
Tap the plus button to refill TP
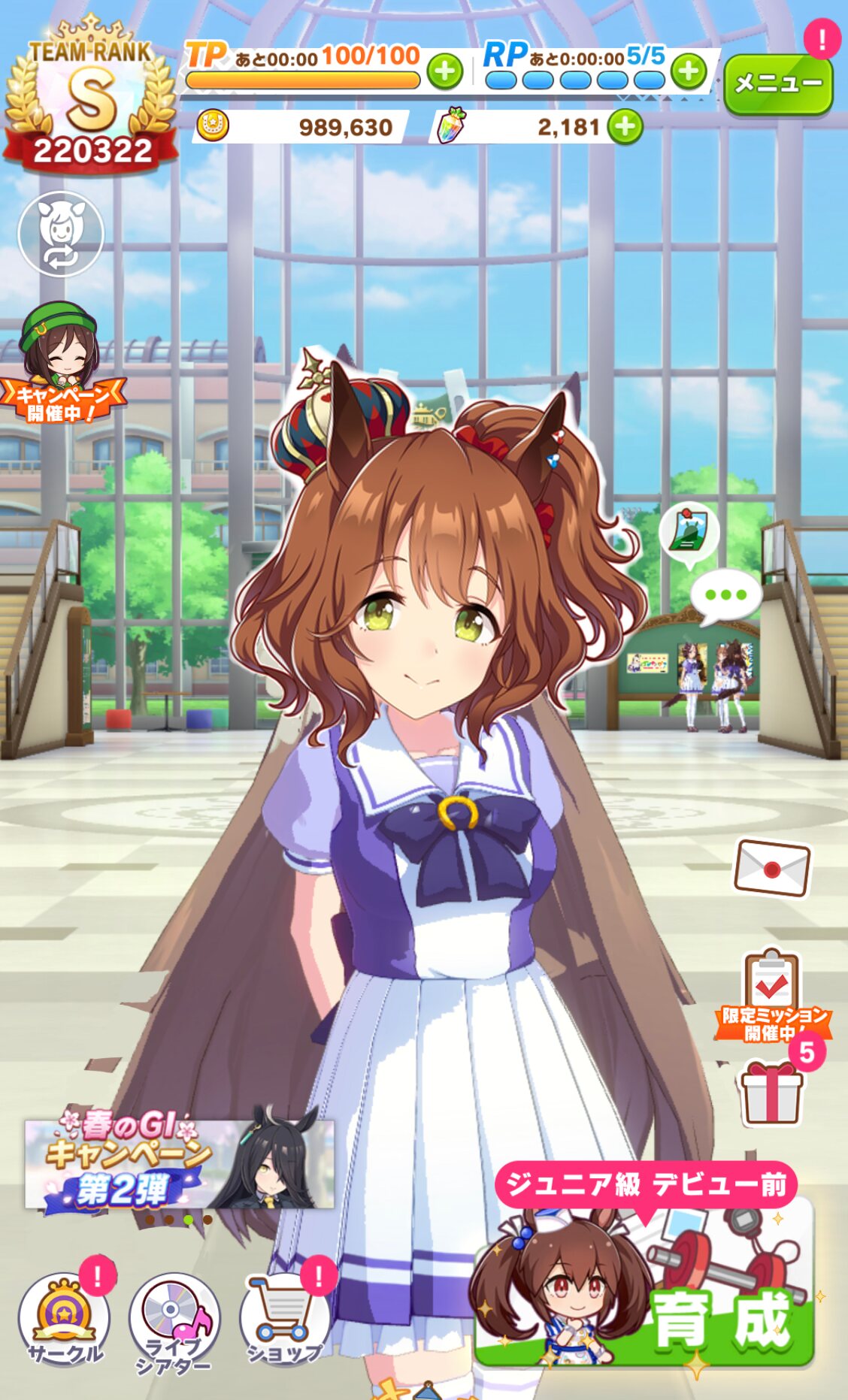pyautogui.click(x=444, y=72)
